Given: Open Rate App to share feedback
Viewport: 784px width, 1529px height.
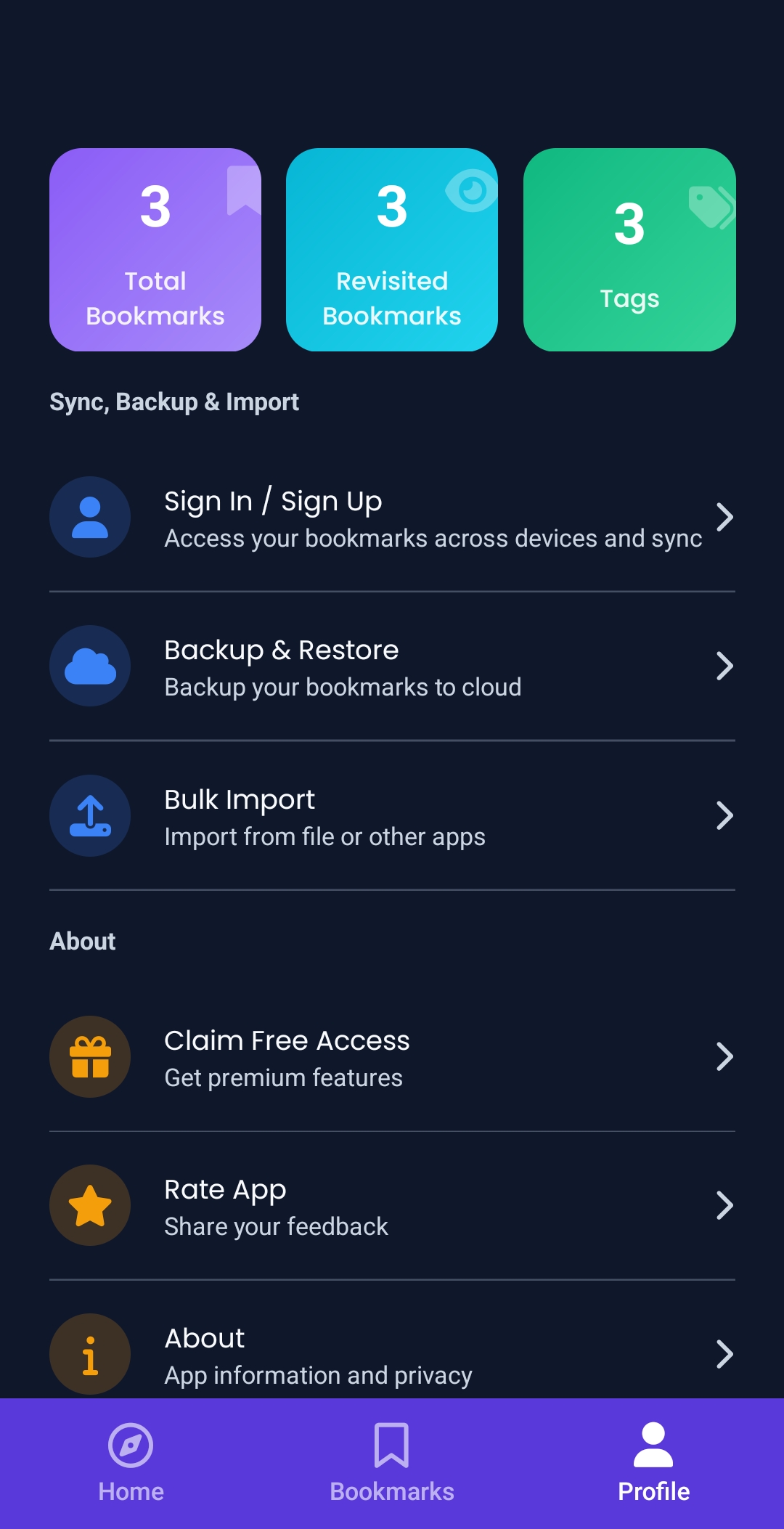Looking at the screenshot, I should tap(392, 1206).
